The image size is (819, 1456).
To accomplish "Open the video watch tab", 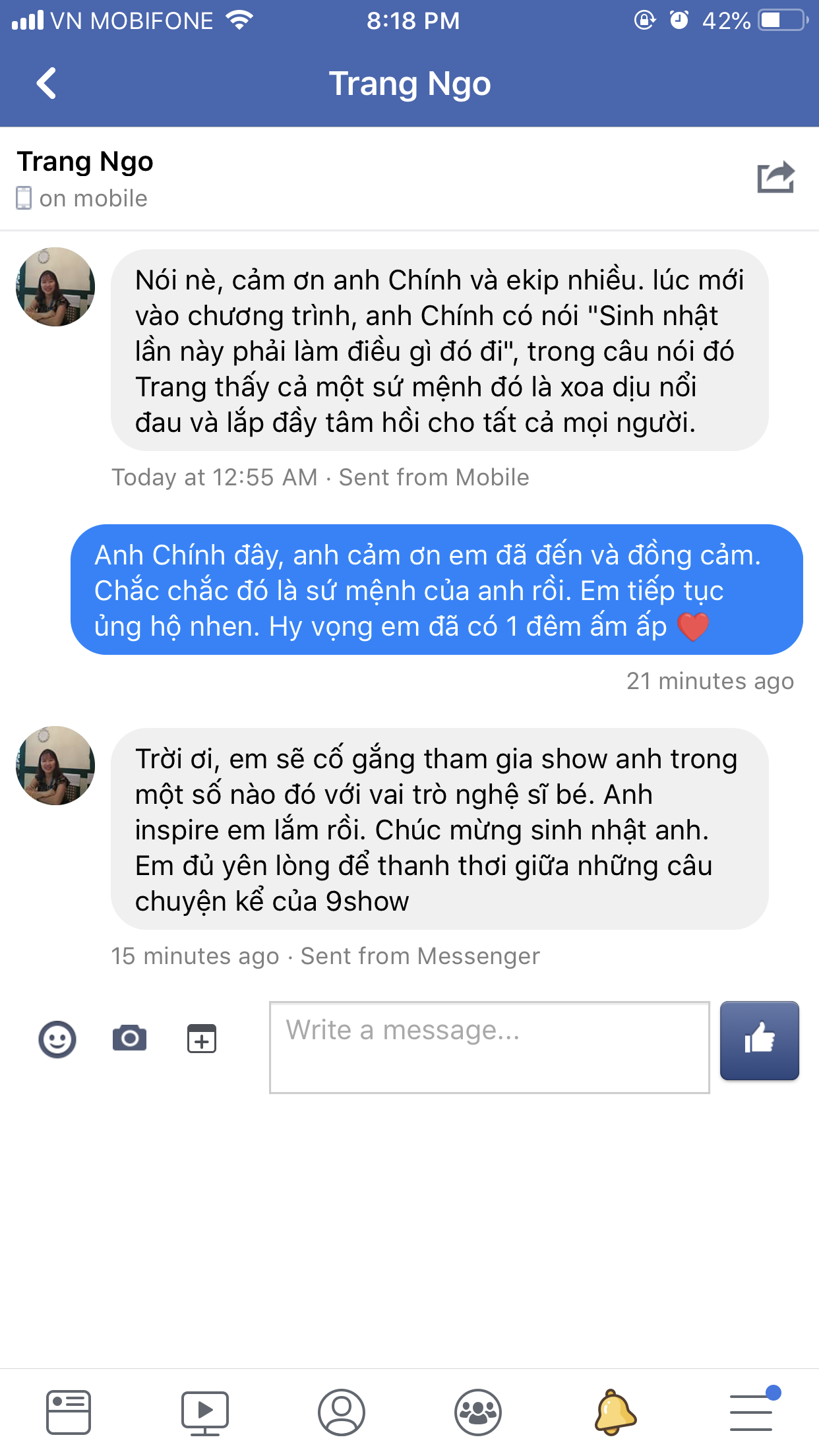I will [x=205, y=1412].
